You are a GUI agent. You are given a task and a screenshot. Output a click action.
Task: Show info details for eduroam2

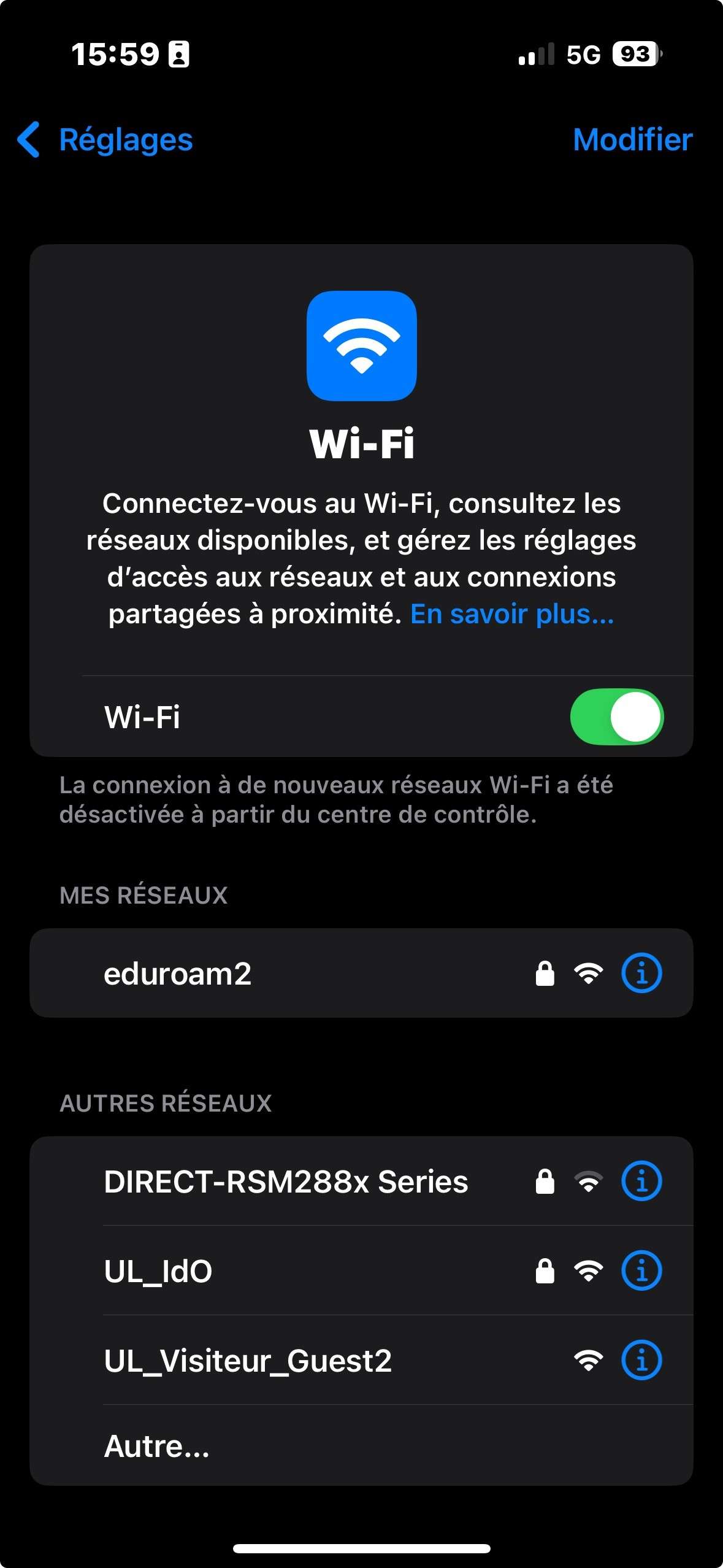click(x=641, y=974)
